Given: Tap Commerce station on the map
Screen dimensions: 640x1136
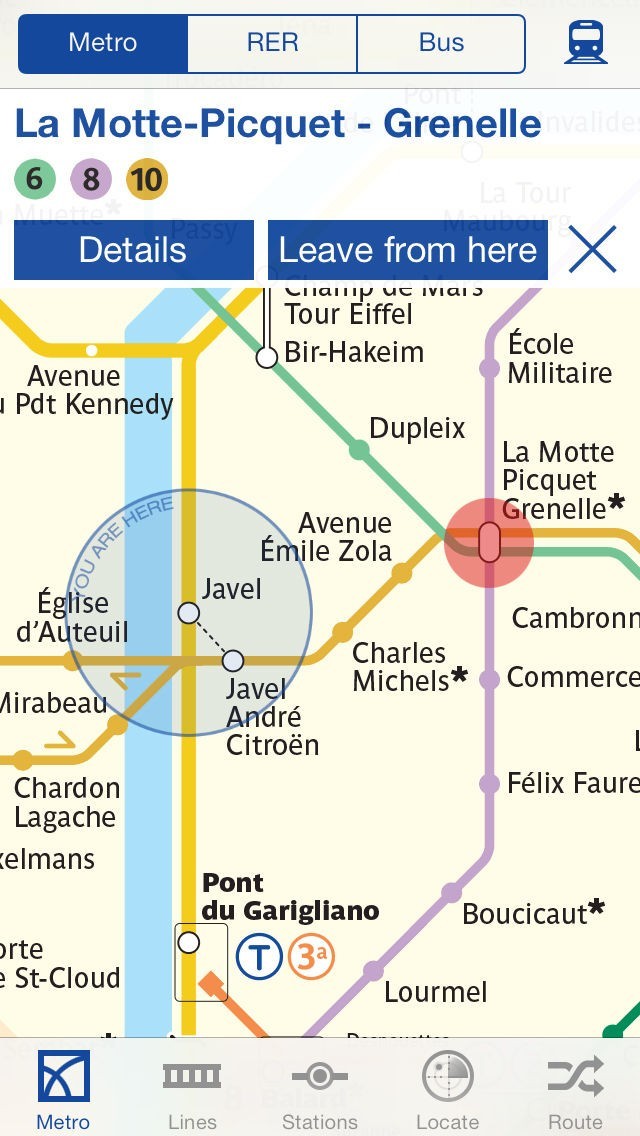Looking at the screenshot, I should coord(489,679).
